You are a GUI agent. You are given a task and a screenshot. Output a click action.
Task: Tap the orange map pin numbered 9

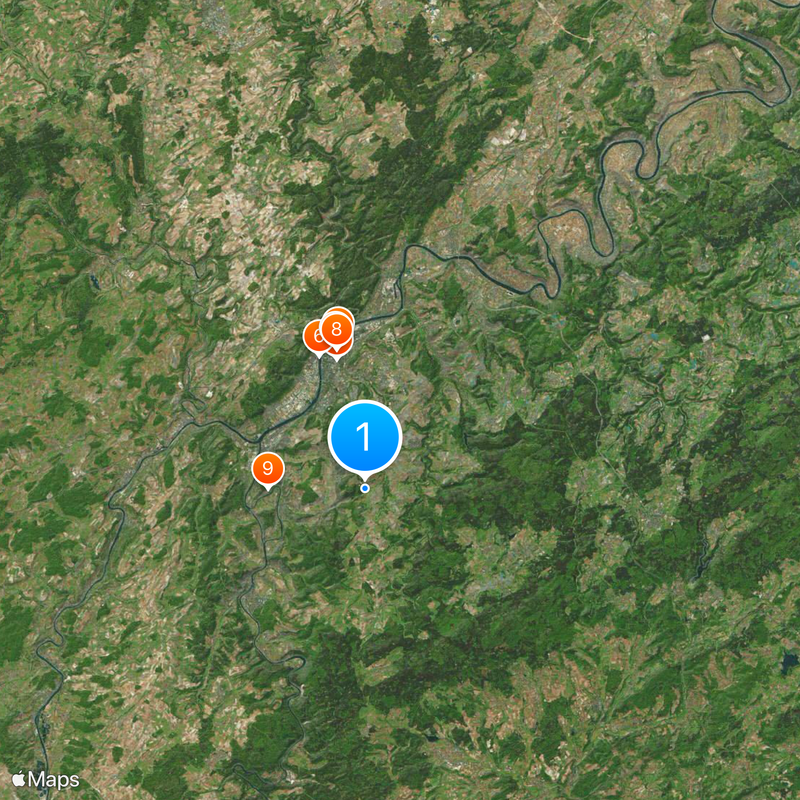point(267,469)
